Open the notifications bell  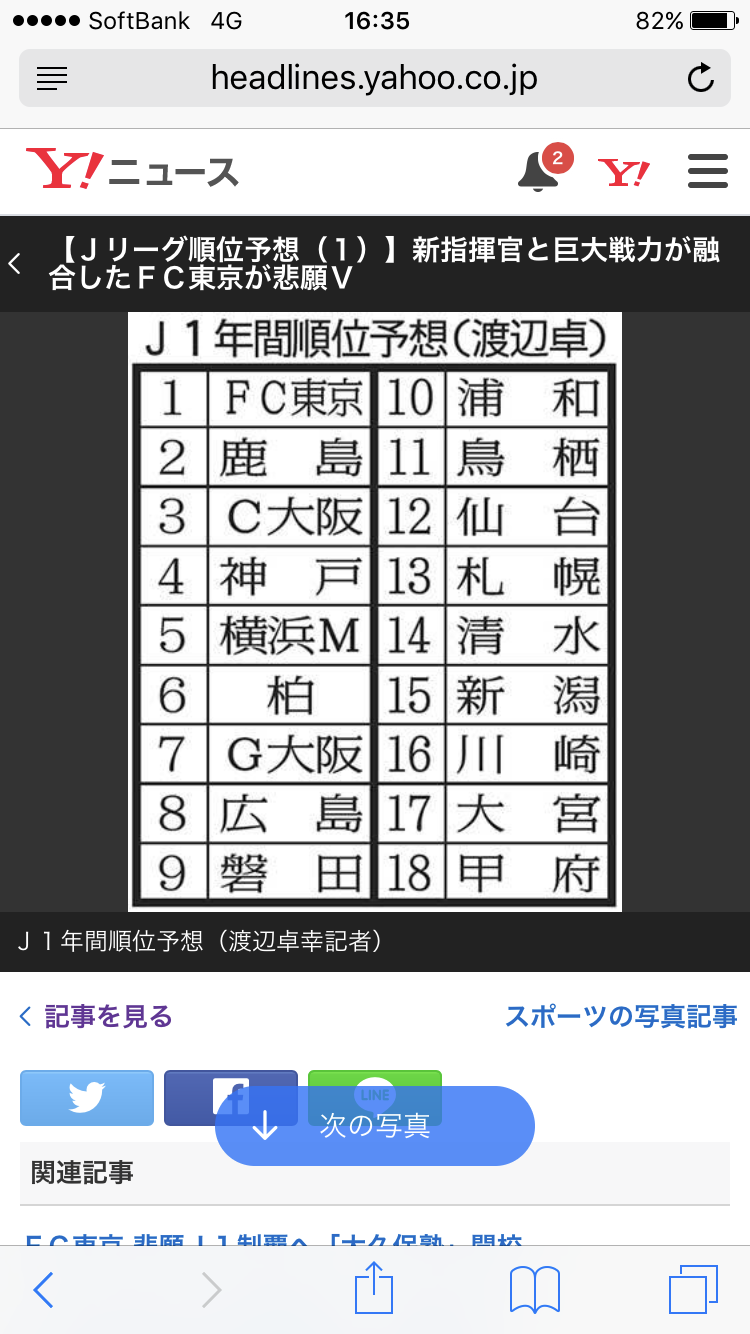[x=539, y=171]
